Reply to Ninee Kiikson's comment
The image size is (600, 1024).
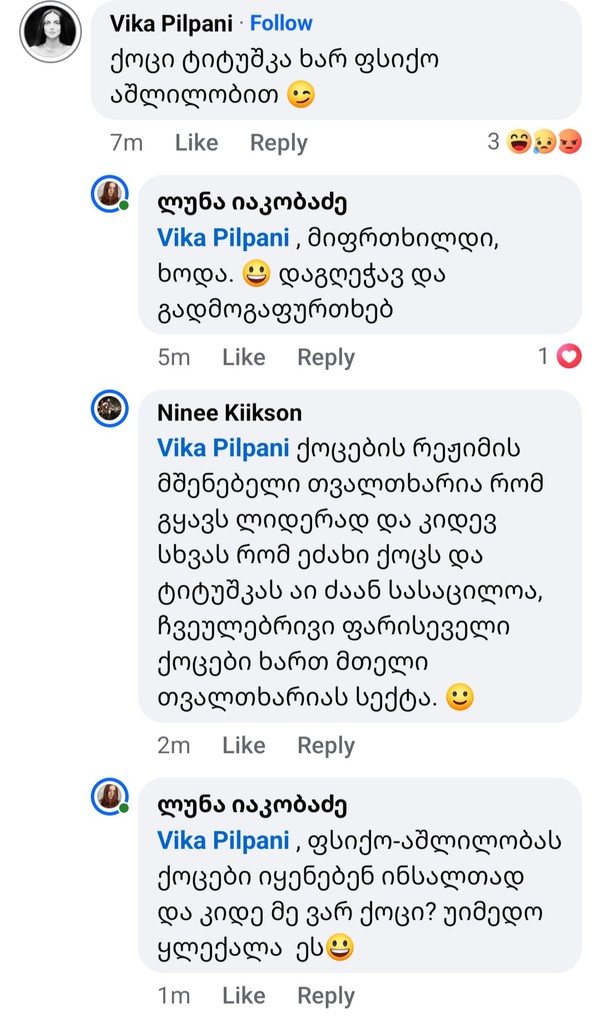326,745
